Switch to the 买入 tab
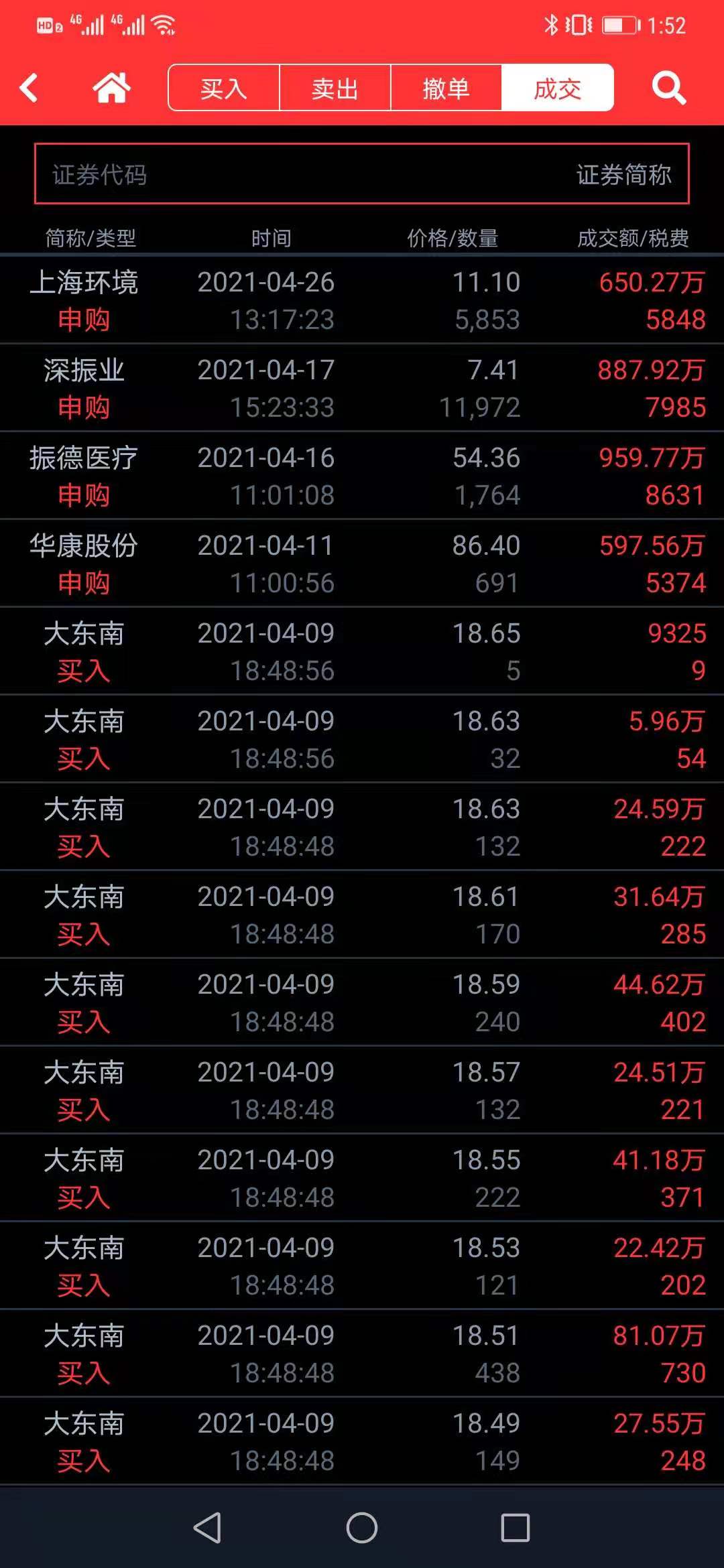This screenshot has height=1568, width=724. click(x=224, y=88)
